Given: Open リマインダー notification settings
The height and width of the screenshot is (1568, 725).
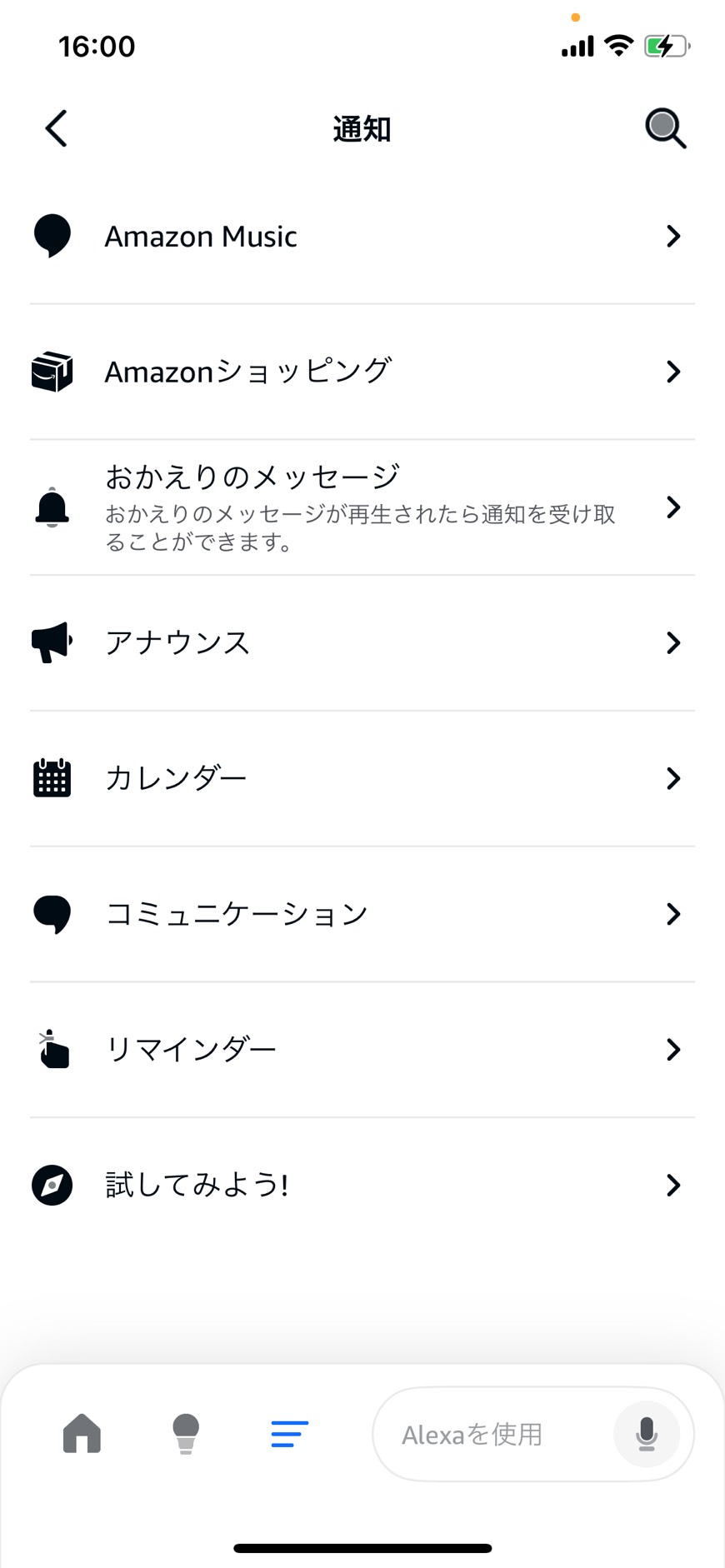Looking at the screenshot, I should point(362,1050).
